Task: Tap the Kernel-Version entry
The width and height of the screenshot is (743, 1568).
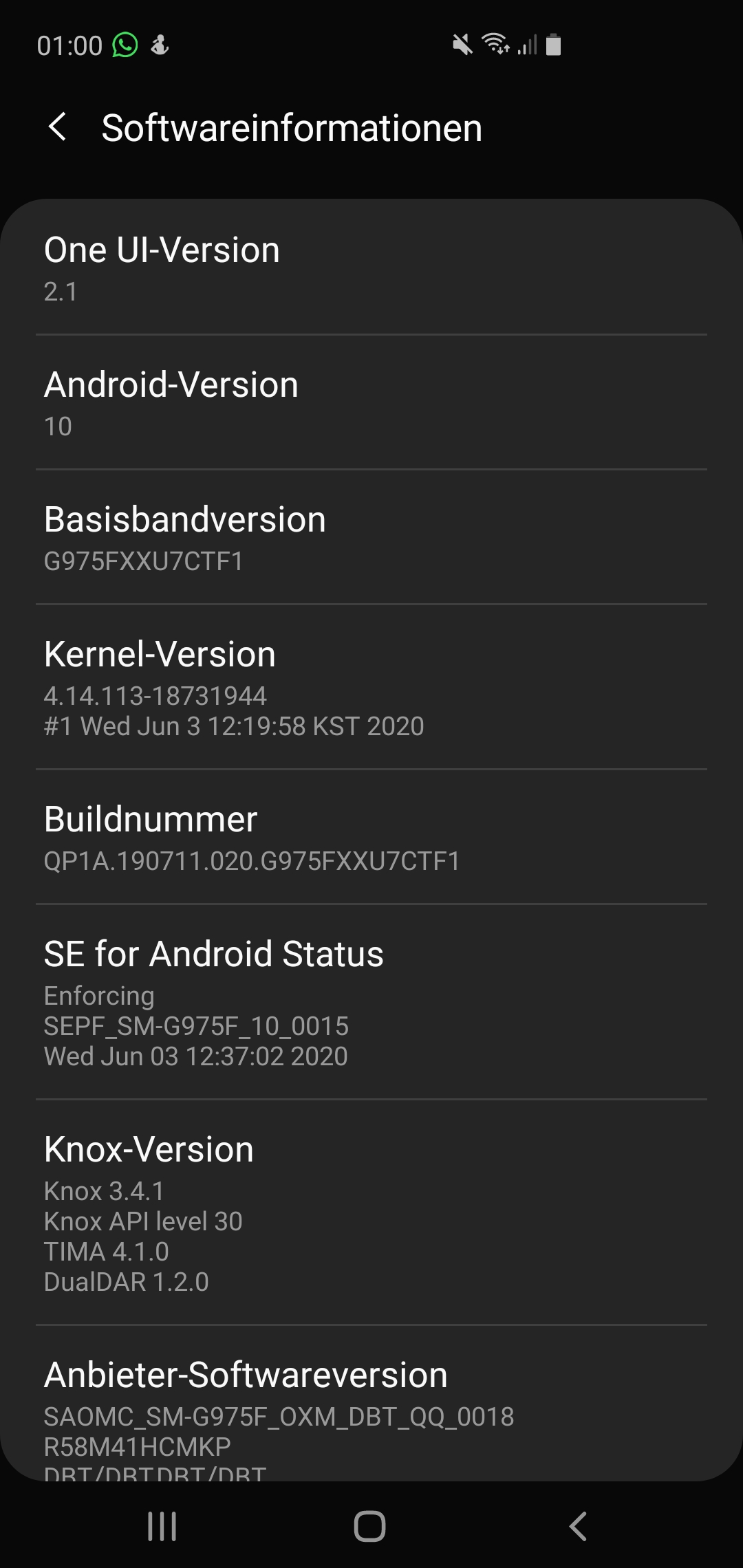Action: (x=371, y=688)
